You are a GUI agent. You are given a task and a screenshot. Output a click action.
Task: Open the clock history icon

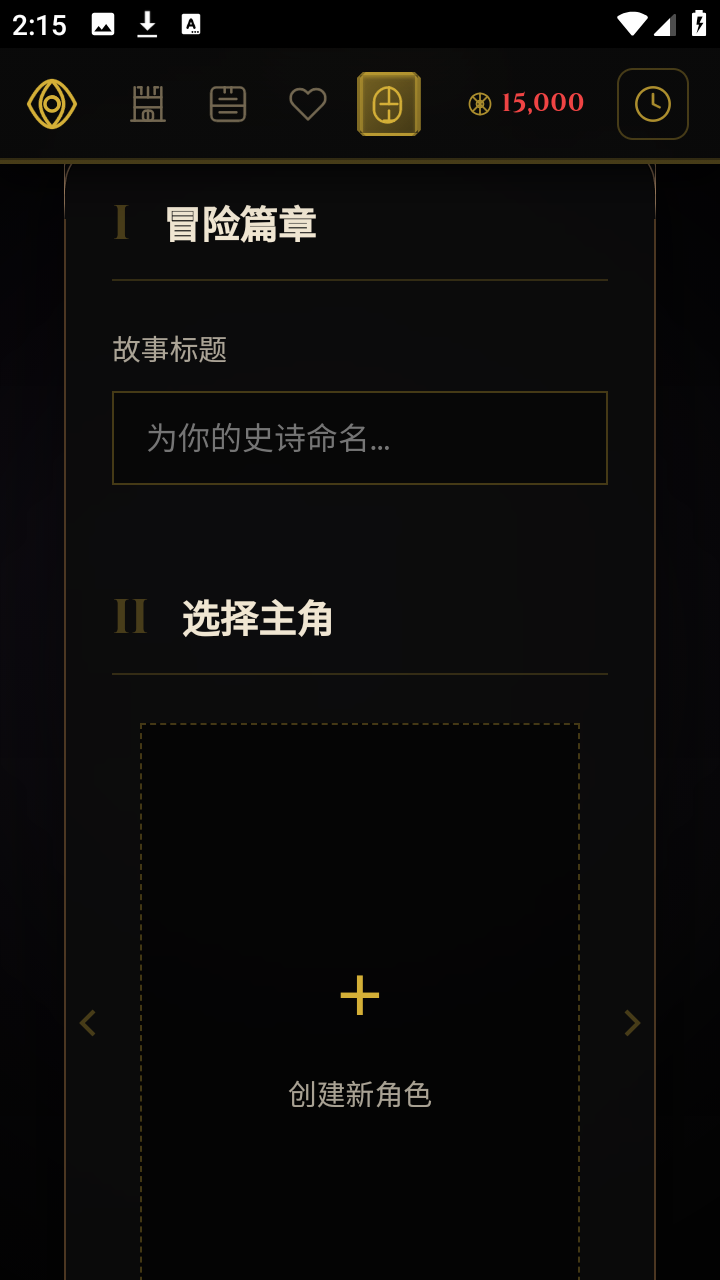pos(652,103)
